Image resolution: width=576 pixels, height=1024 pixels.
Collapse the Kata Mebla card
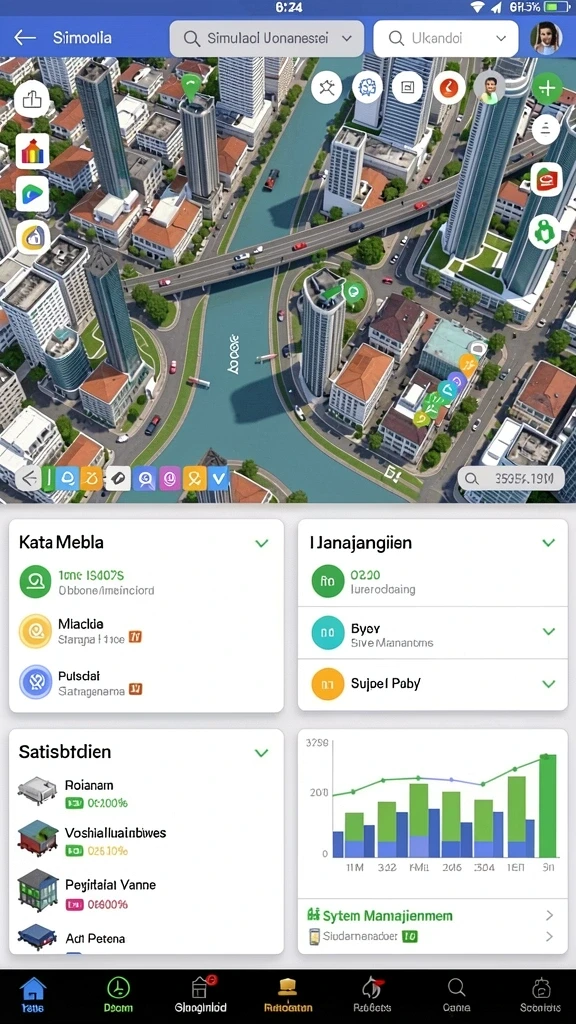262,543
